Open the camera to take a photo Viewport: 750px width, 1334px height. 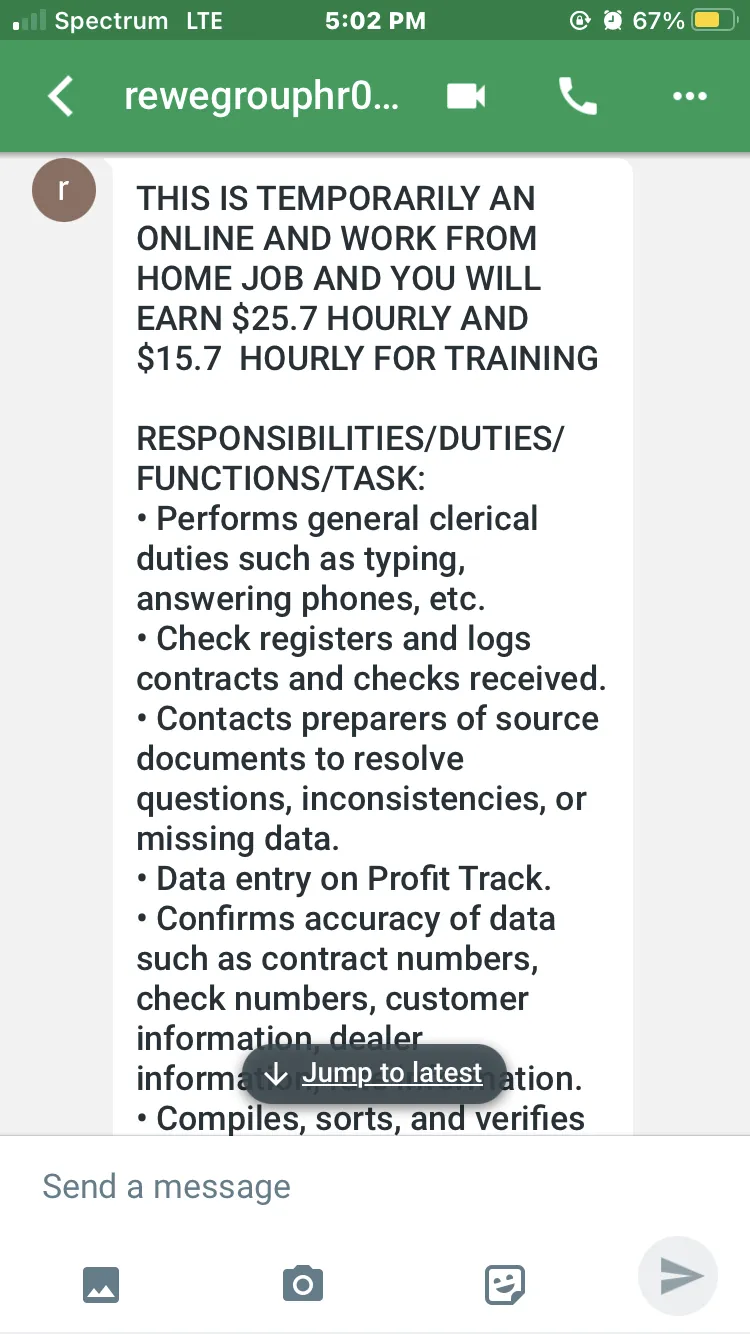coord(302,1283)
